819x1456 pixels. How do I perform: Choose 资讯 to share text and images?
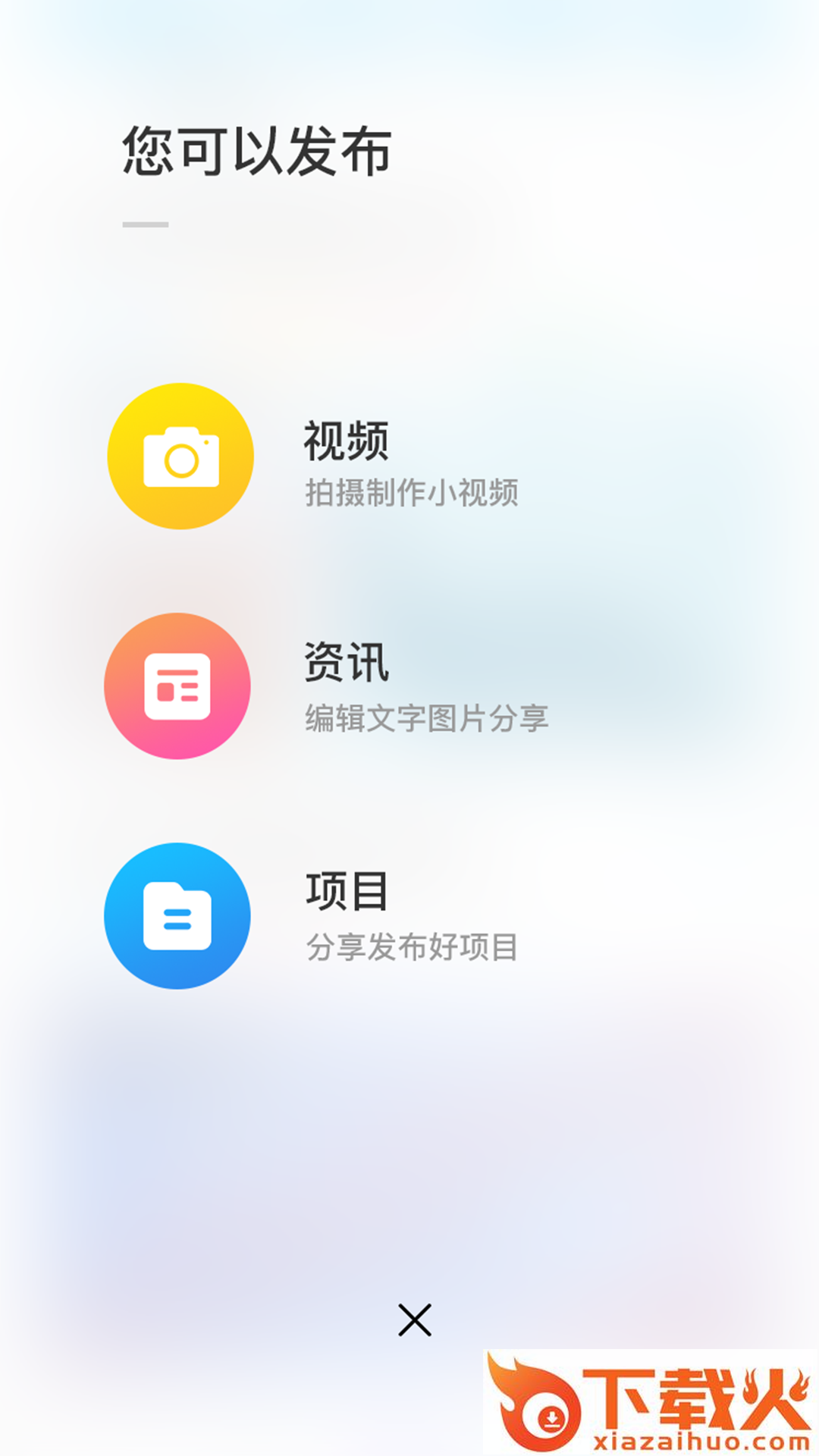pos(177,686)
